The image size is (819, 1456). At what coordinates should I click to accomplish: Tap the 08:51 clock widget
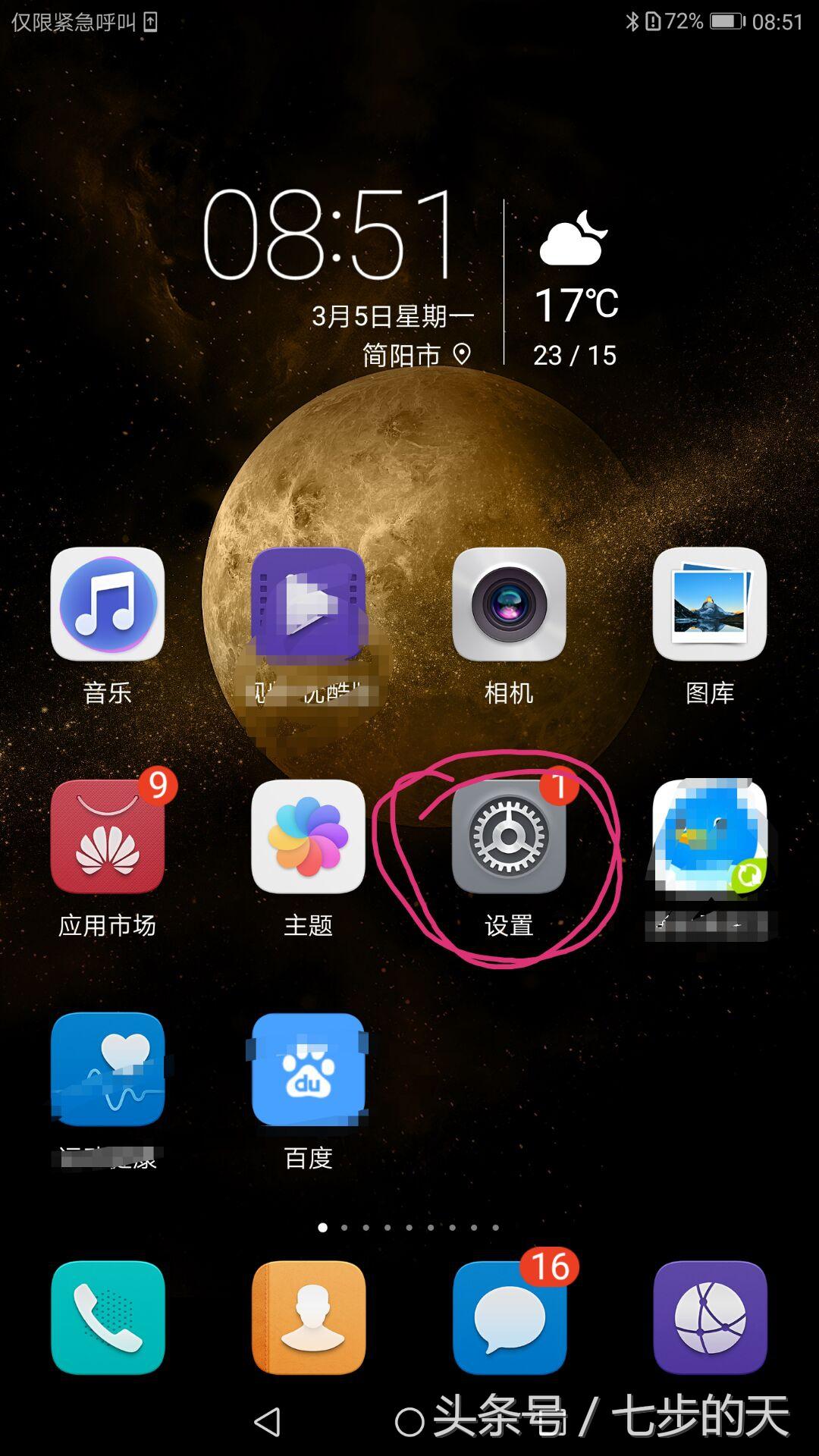click(330, 235)
